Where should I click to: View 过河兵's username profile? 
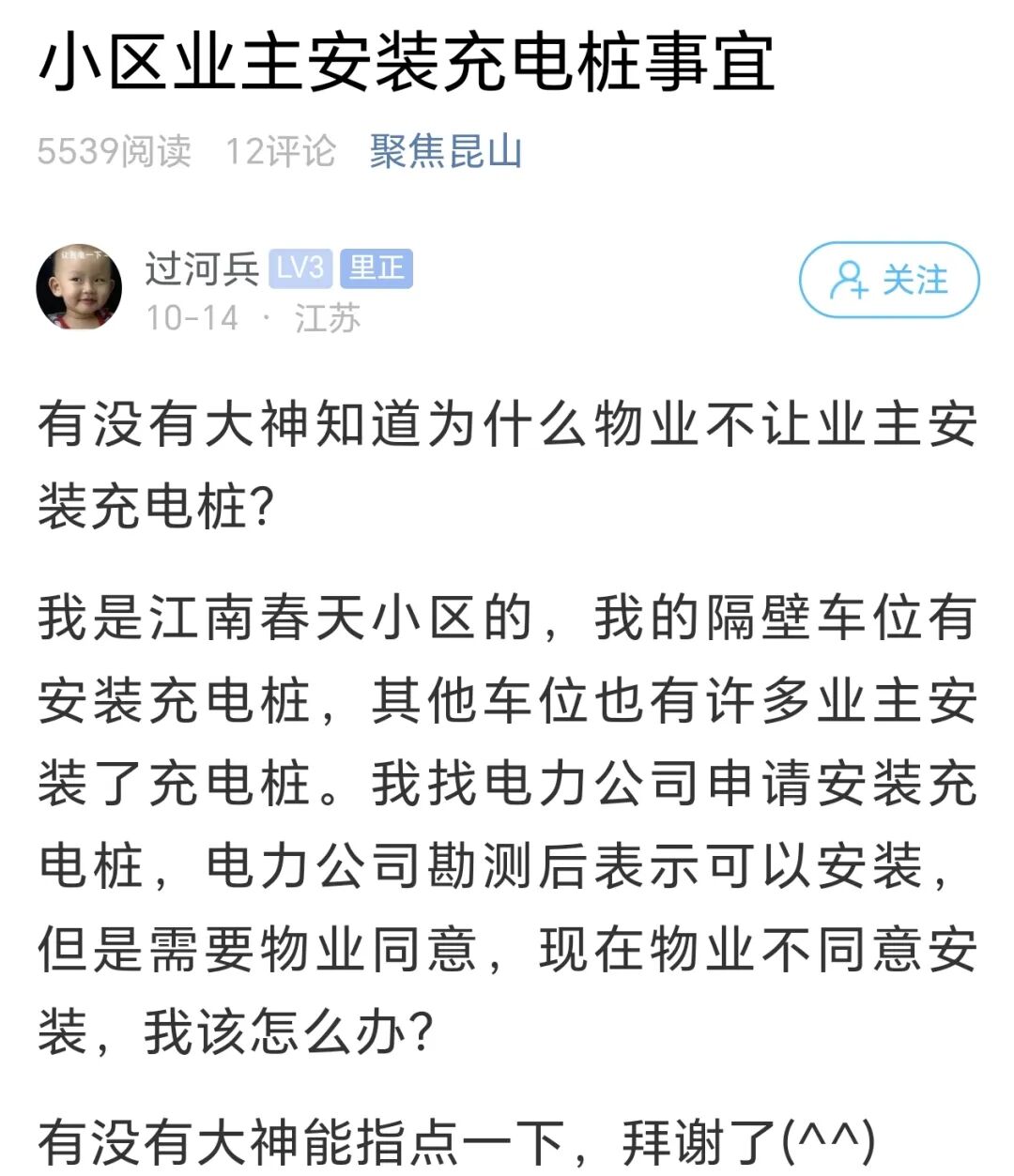tap(202, 269)
